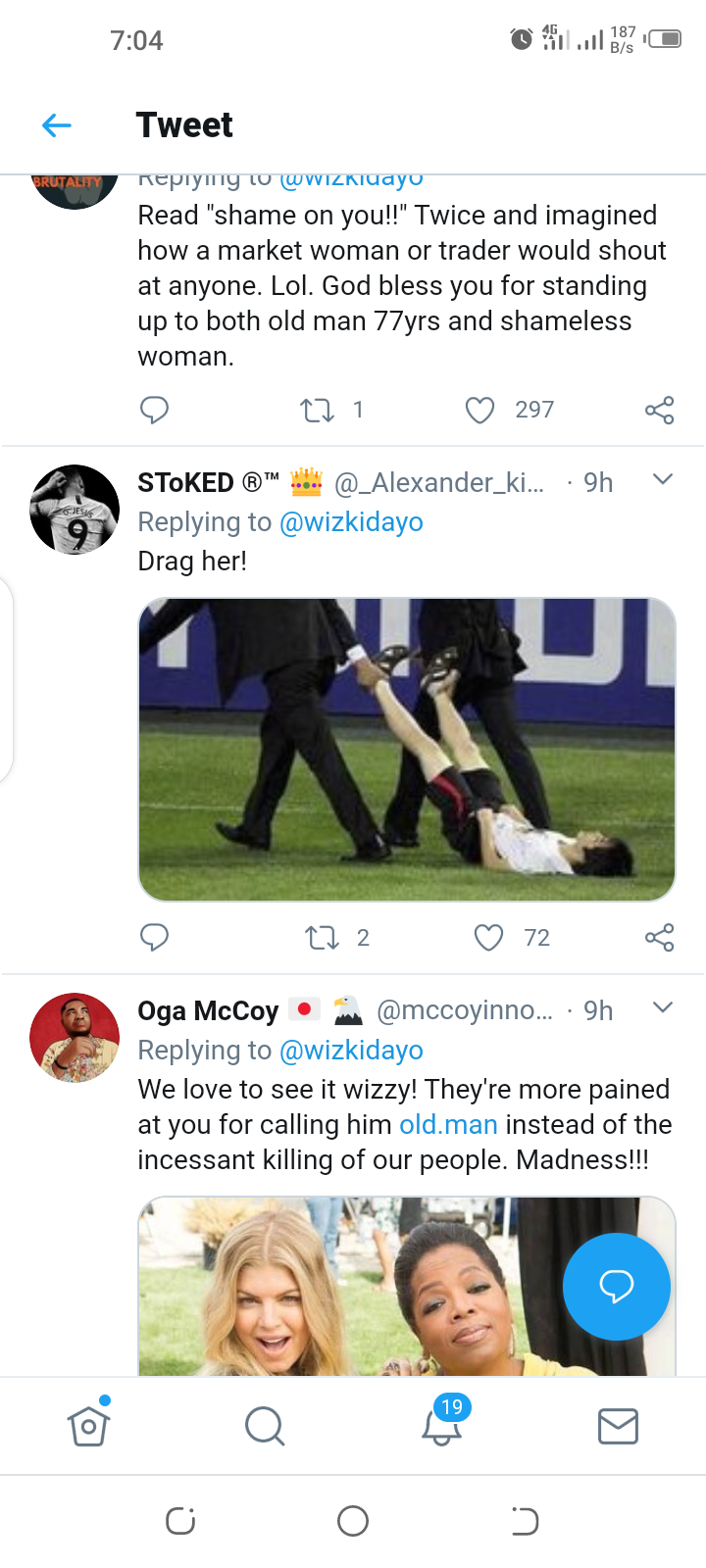This screenshot has height=1568, width=706.
Task: Share the "shame on you" tweet
Action: pyautogui.click(x=660, y=410)
